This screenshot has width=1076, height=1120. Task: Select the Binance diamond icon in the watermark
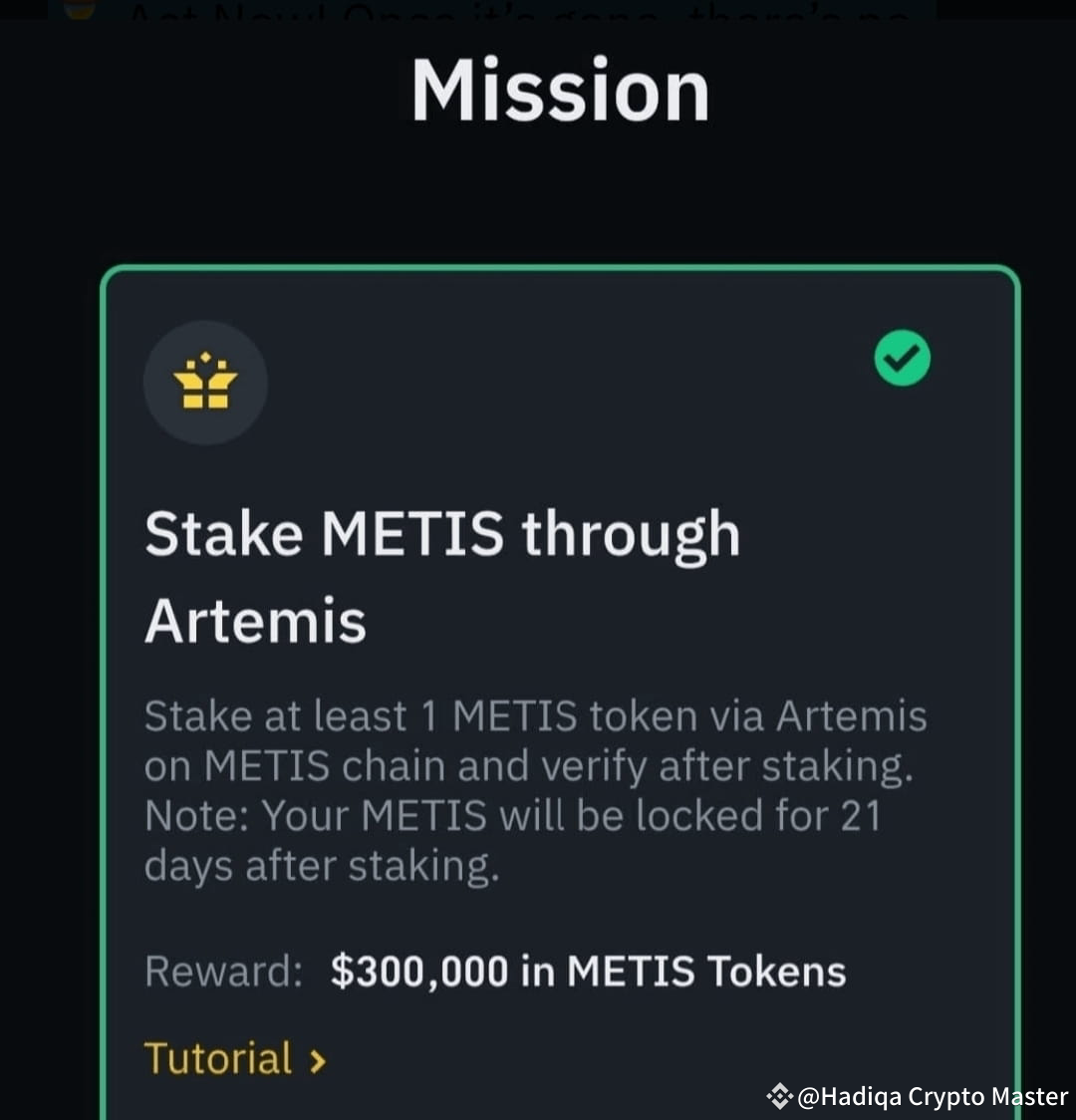pos(778,1097)
